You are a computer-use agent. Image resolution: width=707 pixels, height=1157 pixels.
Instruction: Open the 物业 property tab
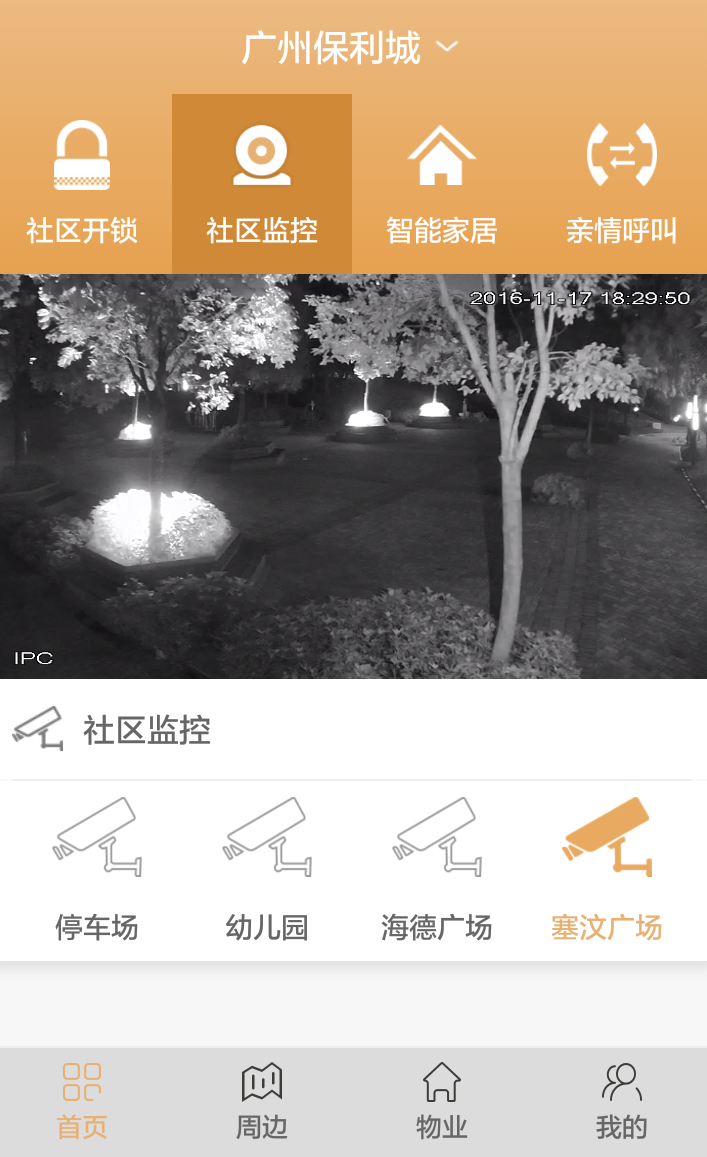point(441,1102)
